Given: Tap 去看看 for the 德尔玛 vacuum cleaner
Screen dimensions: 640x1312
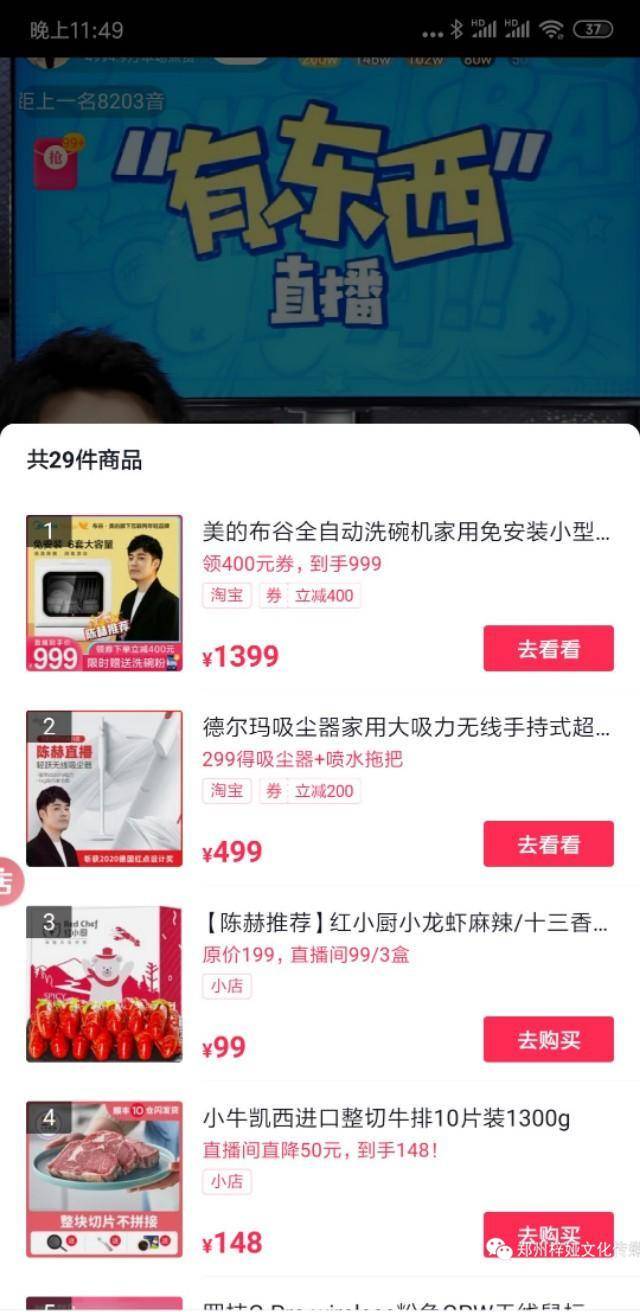Looking at the screenshot, I should tap(548, 844).
